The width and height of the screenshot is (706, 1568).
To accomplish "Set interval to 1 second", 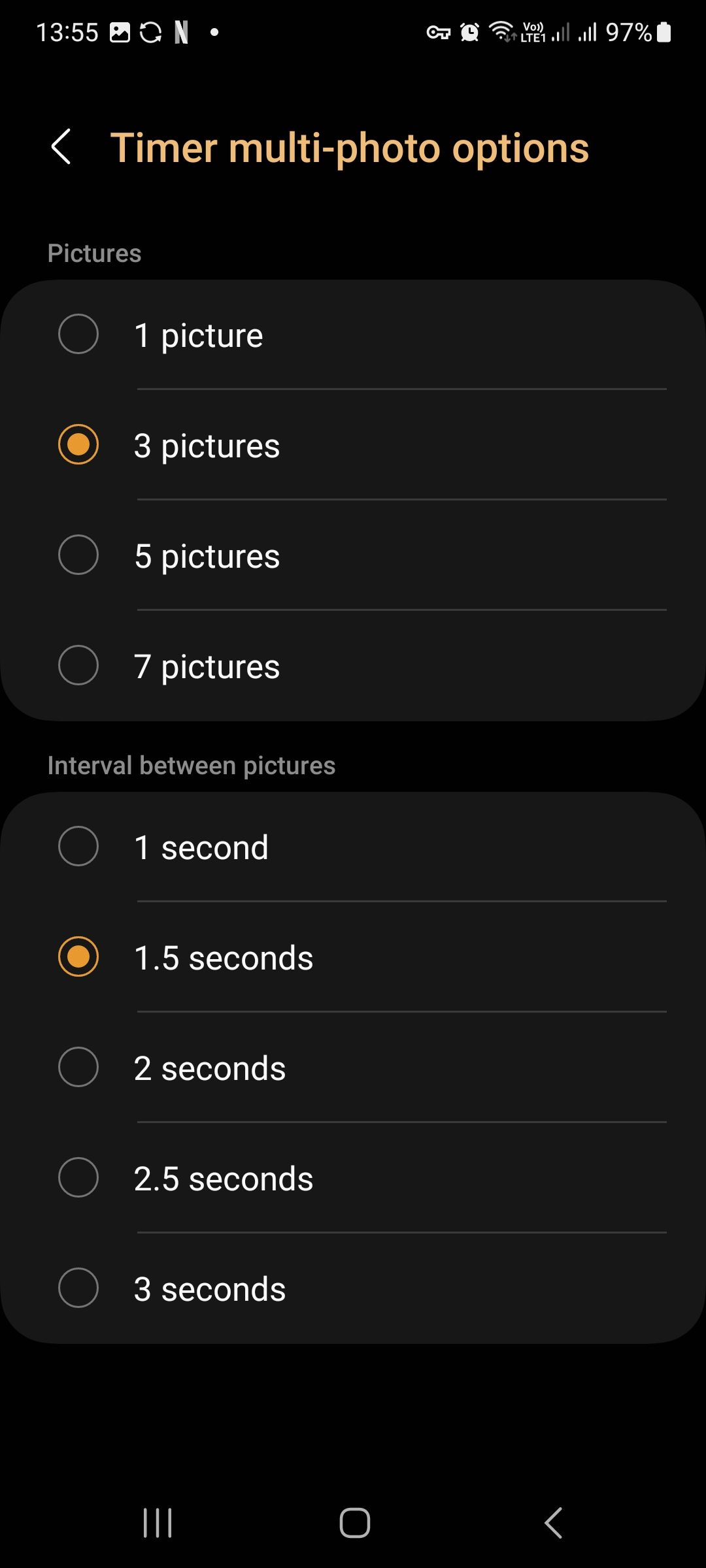I will pyautogui.click(x=78, y=847).
